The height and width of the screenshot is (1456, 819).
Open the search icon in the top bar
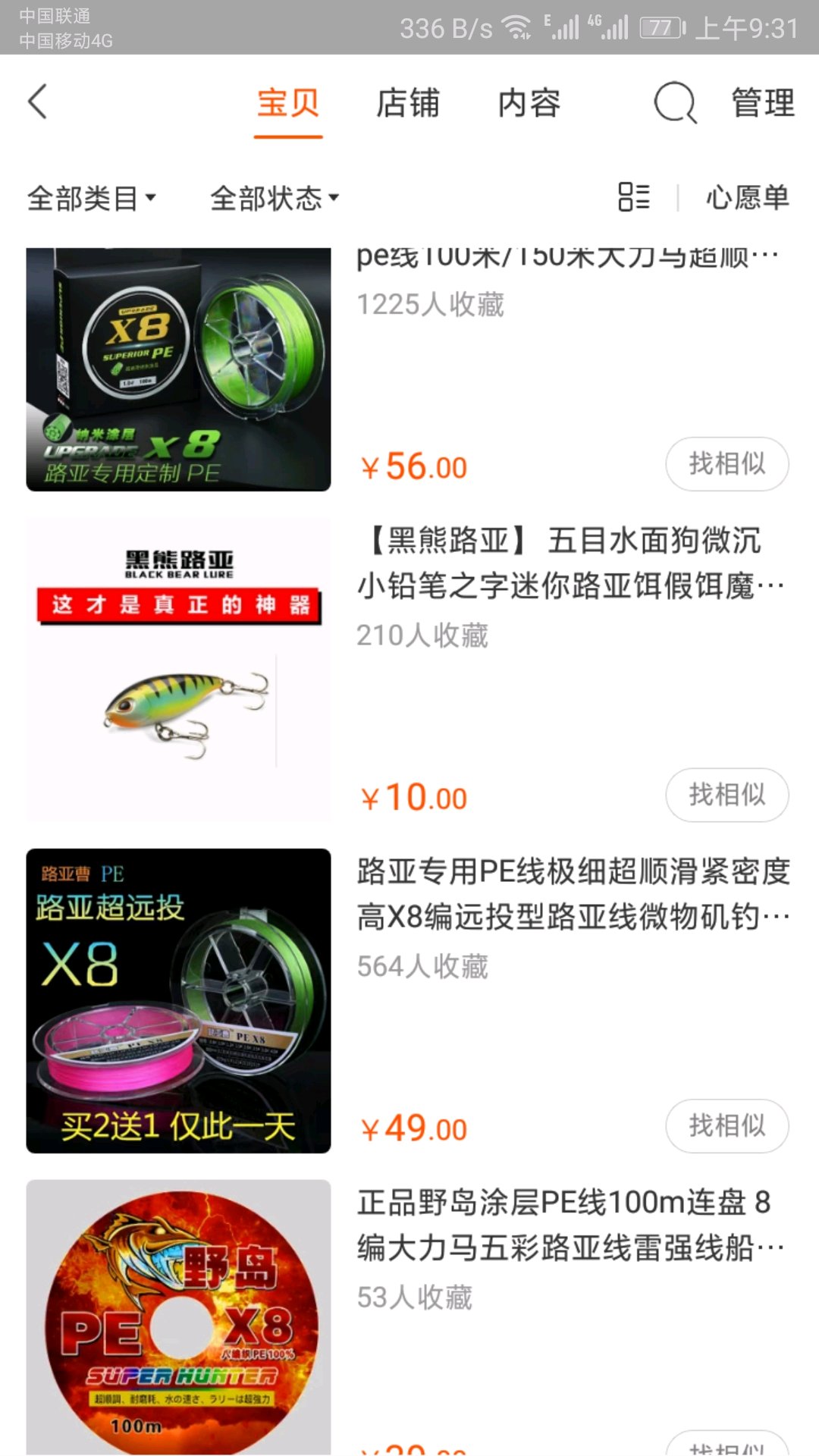point(674,103)
